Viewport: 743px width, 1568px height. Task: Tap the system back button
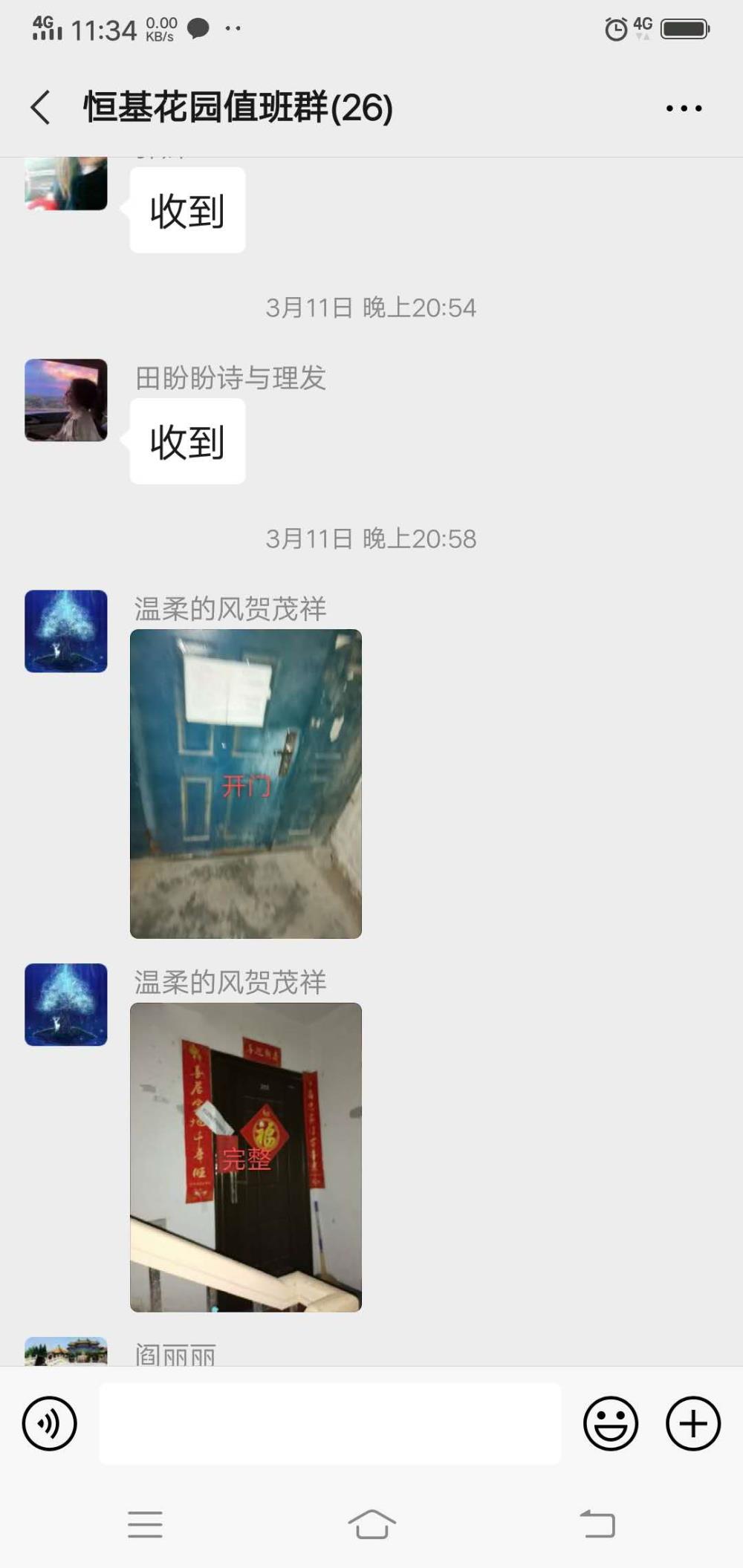[597, 1523]
